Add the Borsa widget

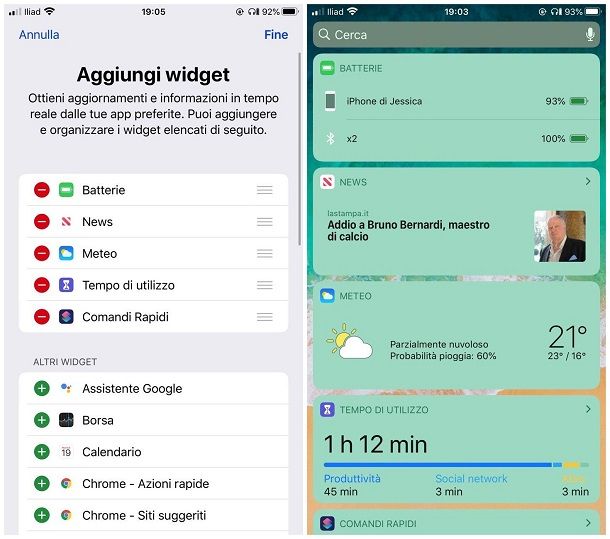pyautogui.click(x=42, y=421)
